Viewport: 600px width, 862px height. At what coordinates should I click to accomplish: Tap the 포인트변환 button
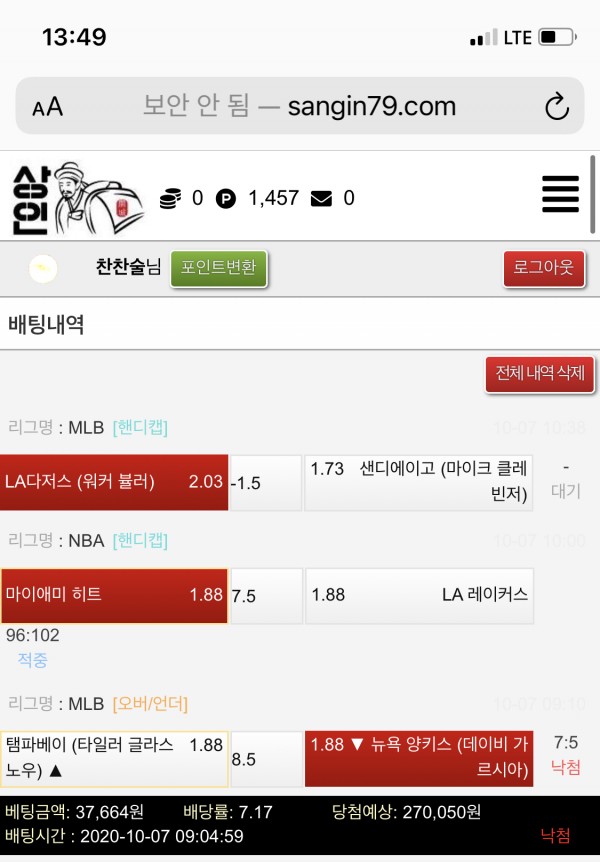[219, 268]
